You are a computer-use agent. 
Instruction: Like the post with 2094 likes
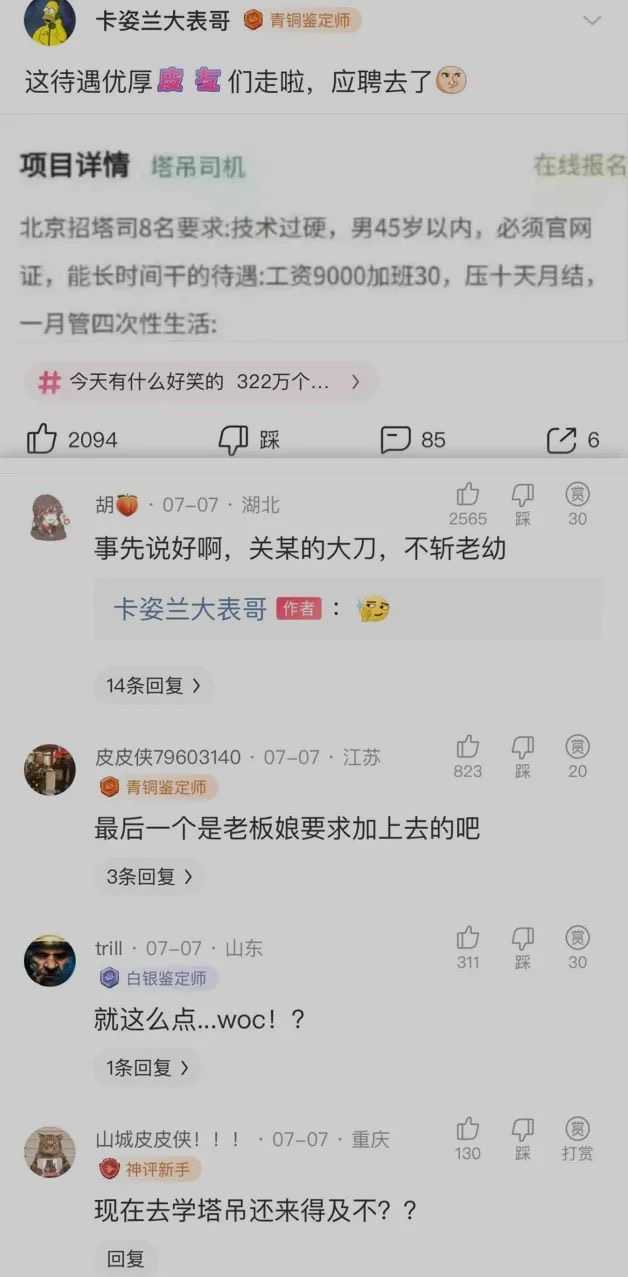pos(42,439)
